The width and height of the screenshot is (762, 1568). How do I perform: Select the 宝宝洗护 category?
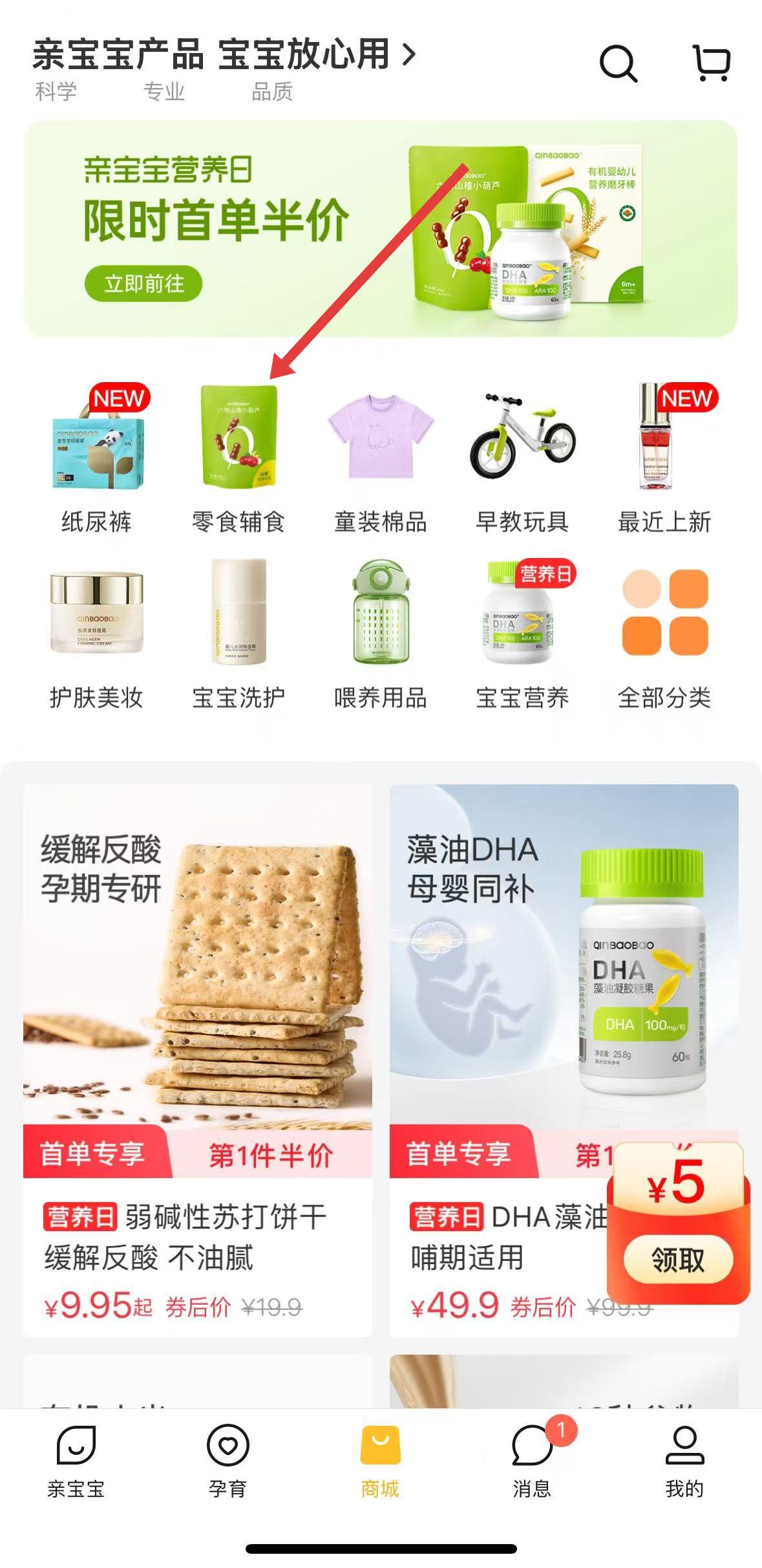point(238,634)
